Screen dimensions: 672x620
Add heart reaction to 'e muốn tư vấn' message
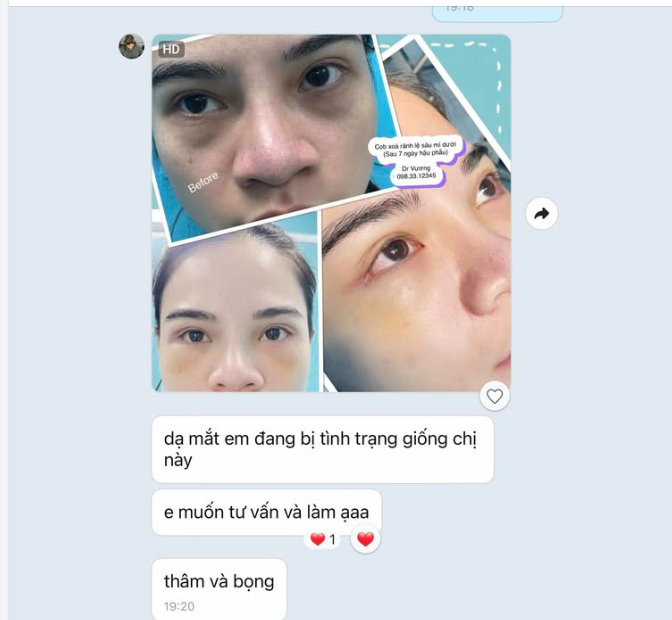pyautogui.click(x=365, y=539)
